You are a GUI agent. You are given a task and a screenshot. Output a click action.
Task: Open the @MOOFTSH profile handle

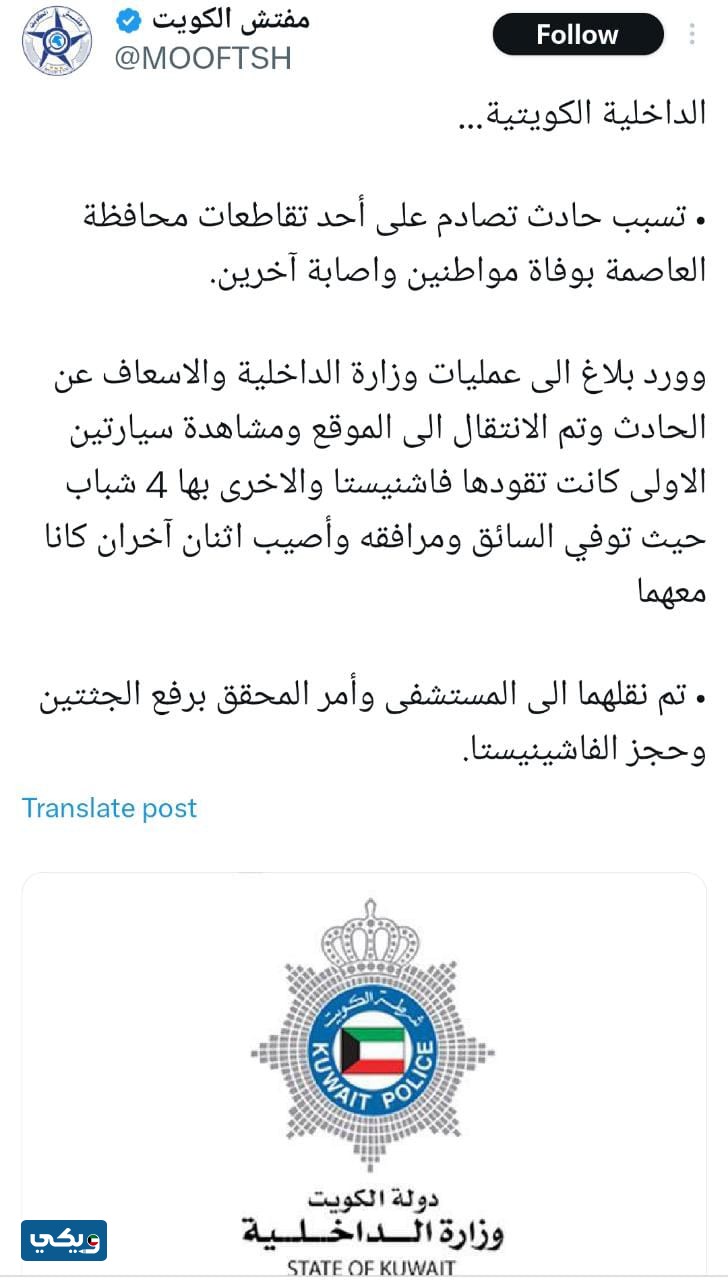point(203,58)
